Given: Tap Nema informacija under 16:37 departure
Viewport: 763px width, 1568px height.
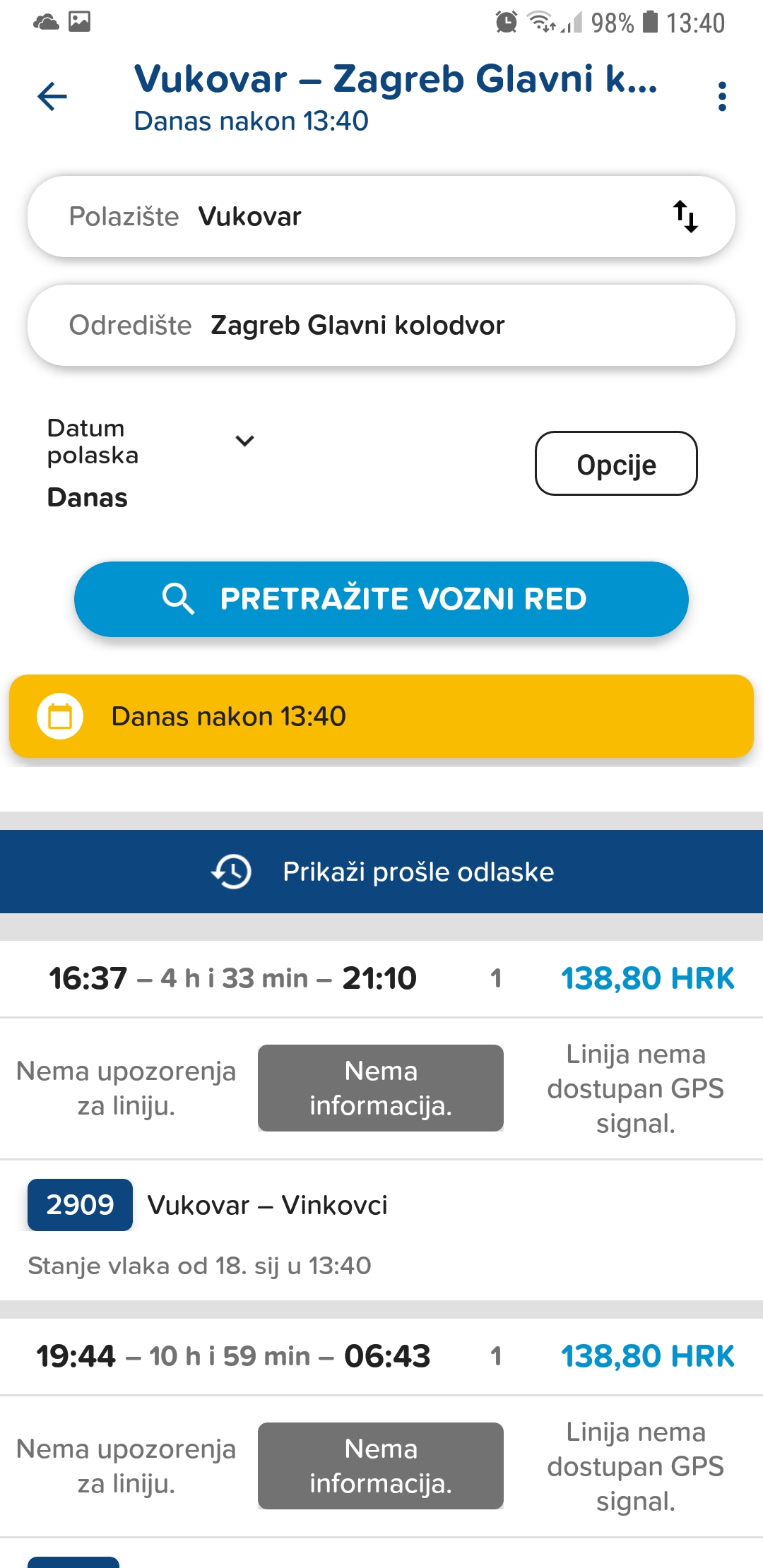Looking at the screenshot, I should click(x=381, y=1088).
